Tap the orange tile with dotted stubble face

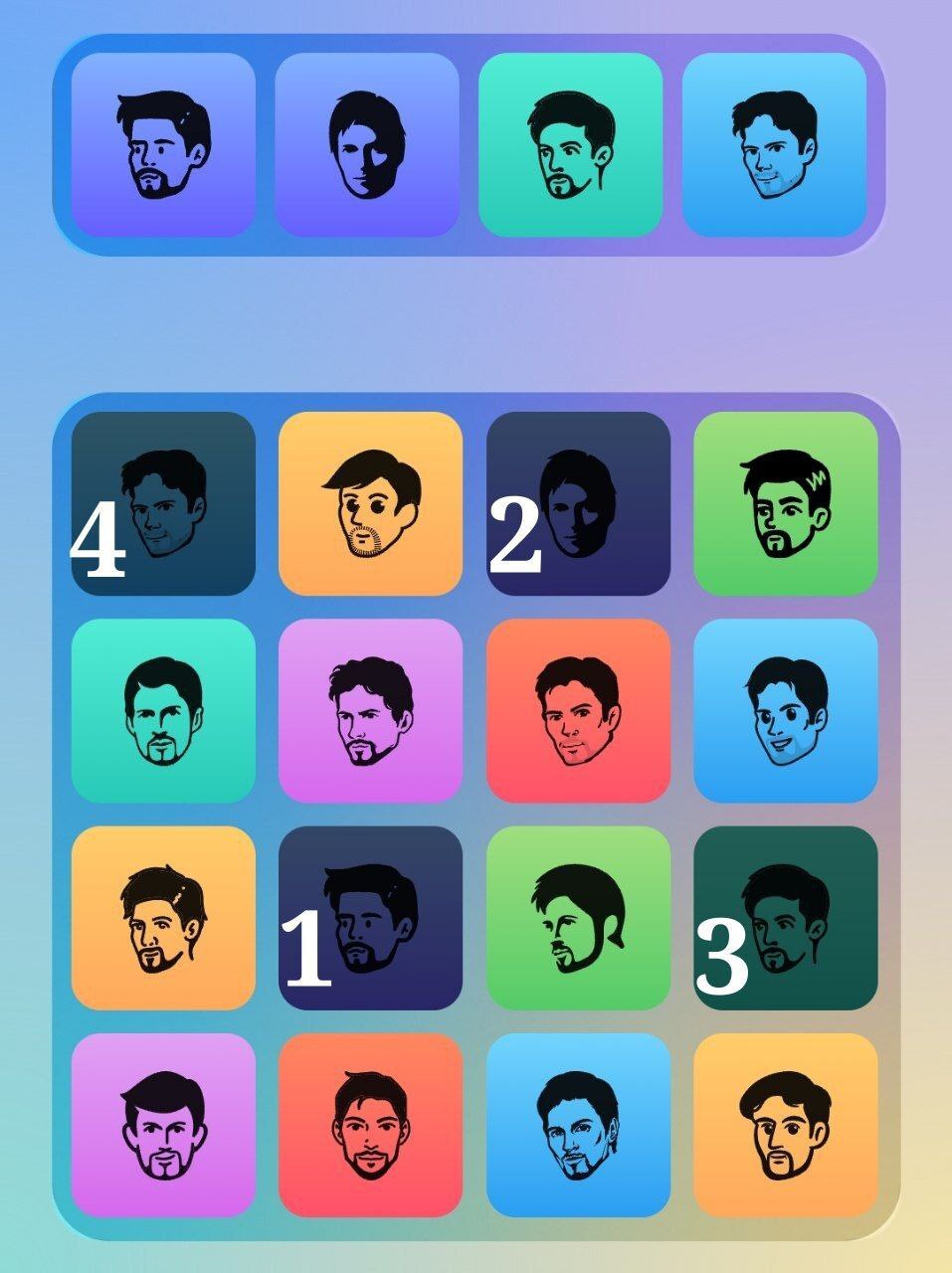click(370, 504)
